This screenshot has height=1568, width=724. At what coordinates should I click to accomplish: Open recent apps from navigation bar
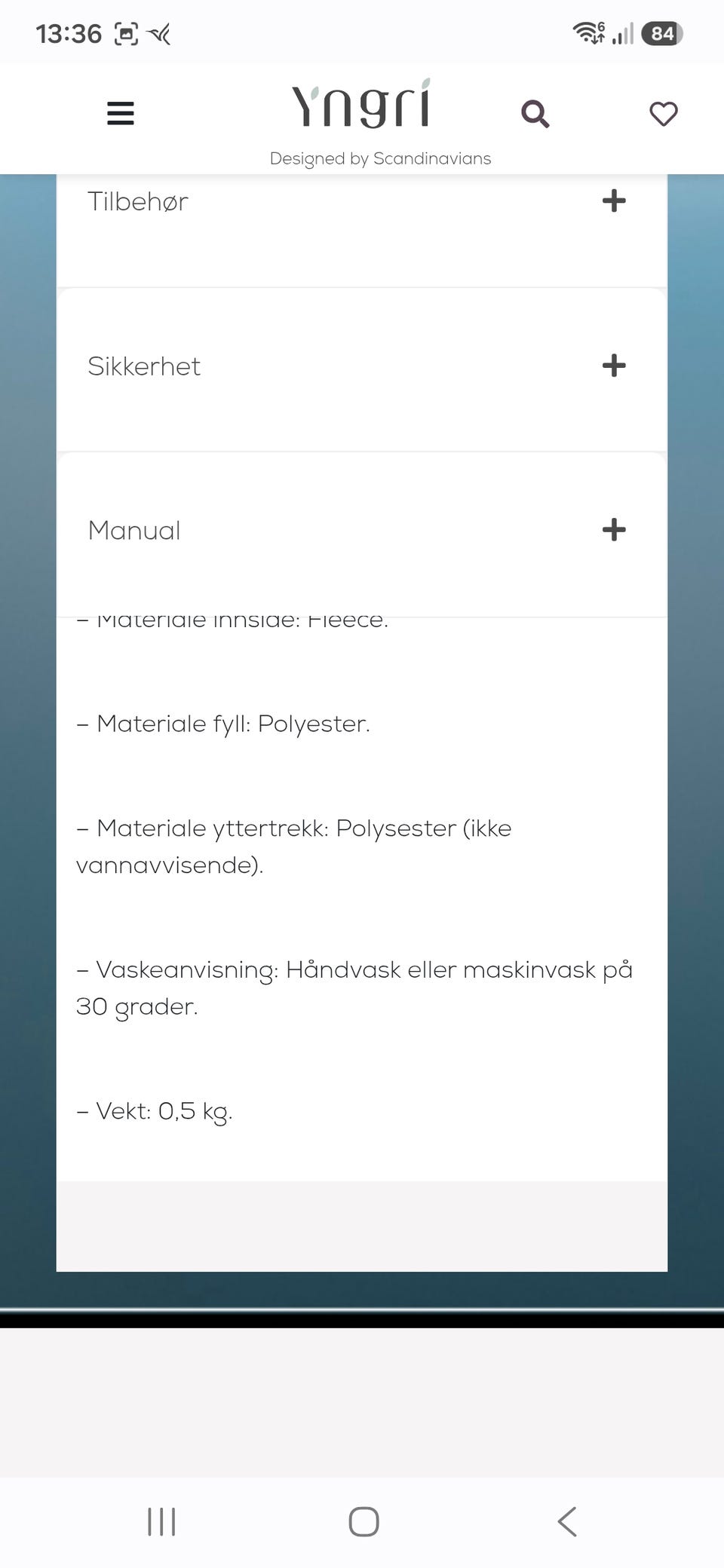point(161,1521)
